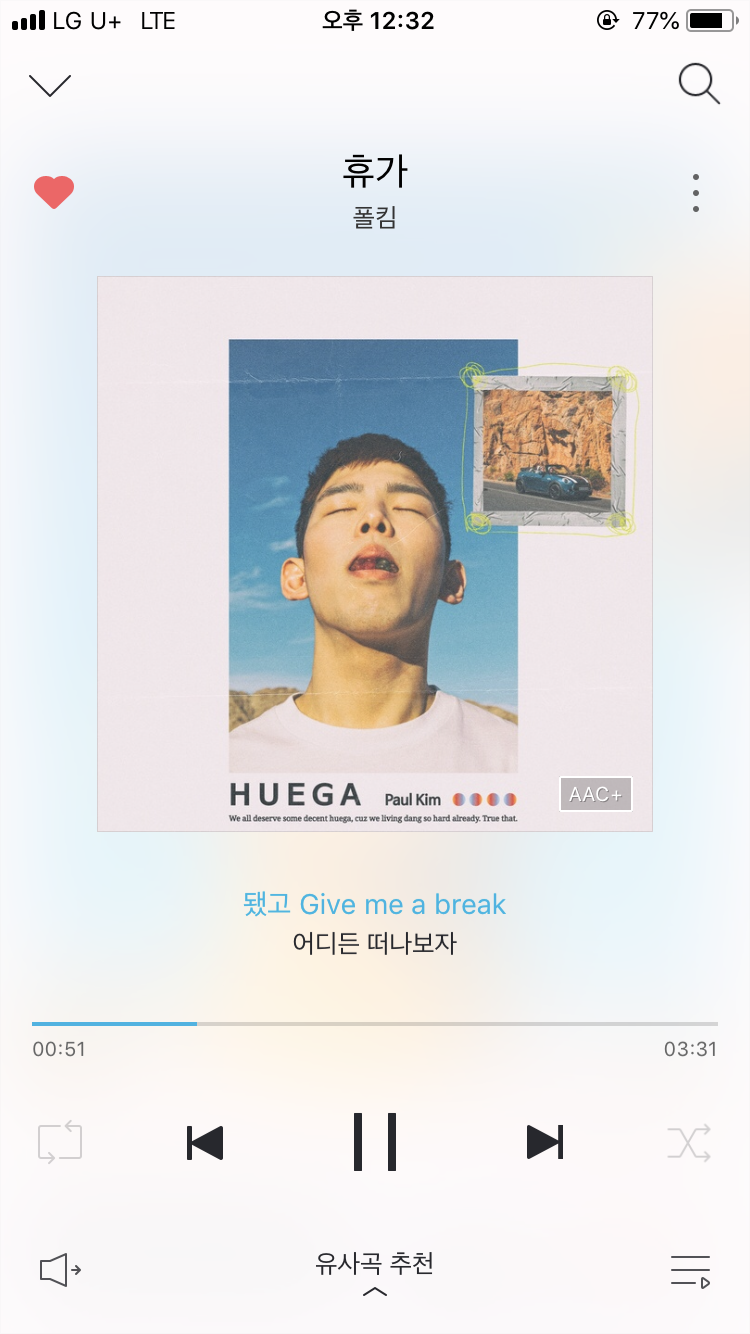
Task: Select the artist name 폴킴
Action: 375,217
